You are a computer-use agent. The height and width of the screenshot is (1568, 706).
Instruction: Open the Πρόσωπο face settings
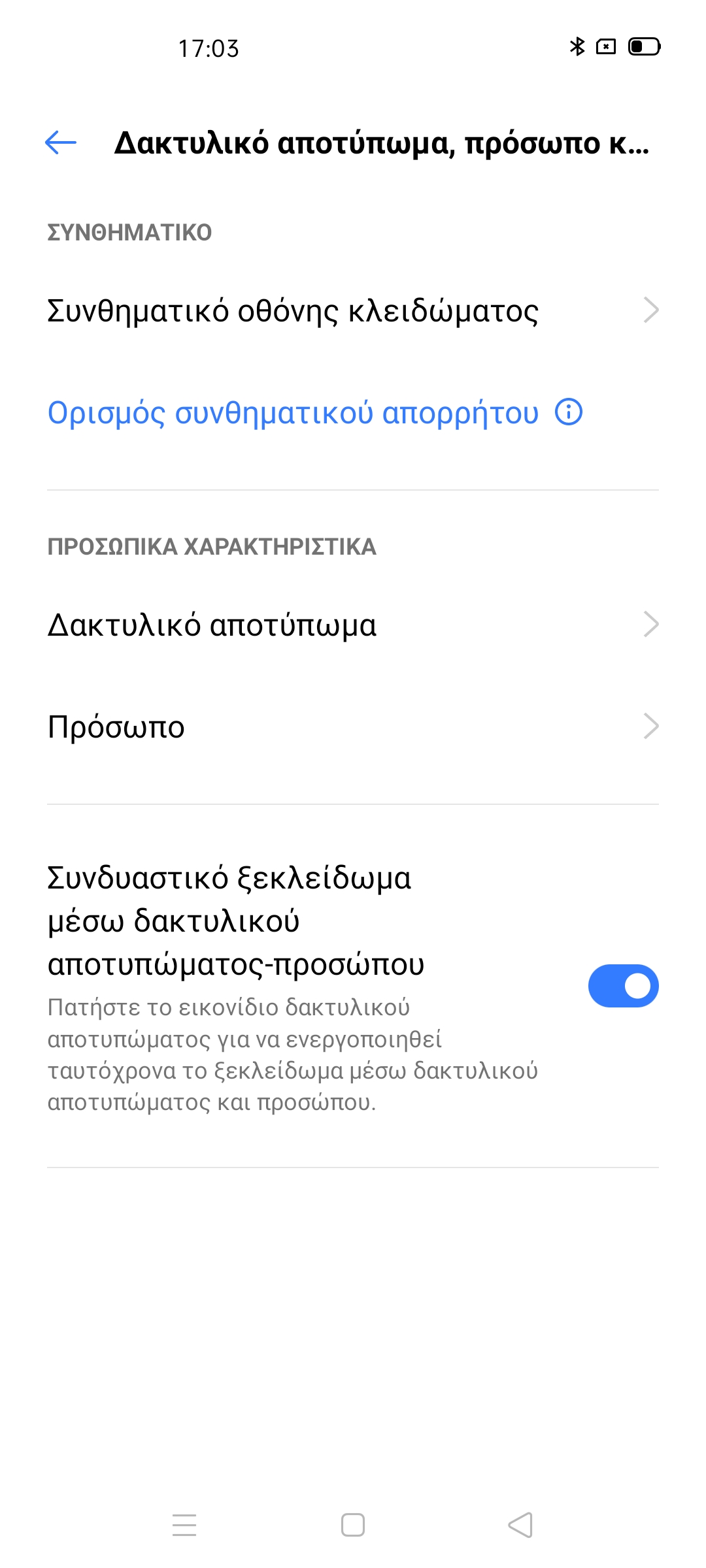click(x=353, y=727)
